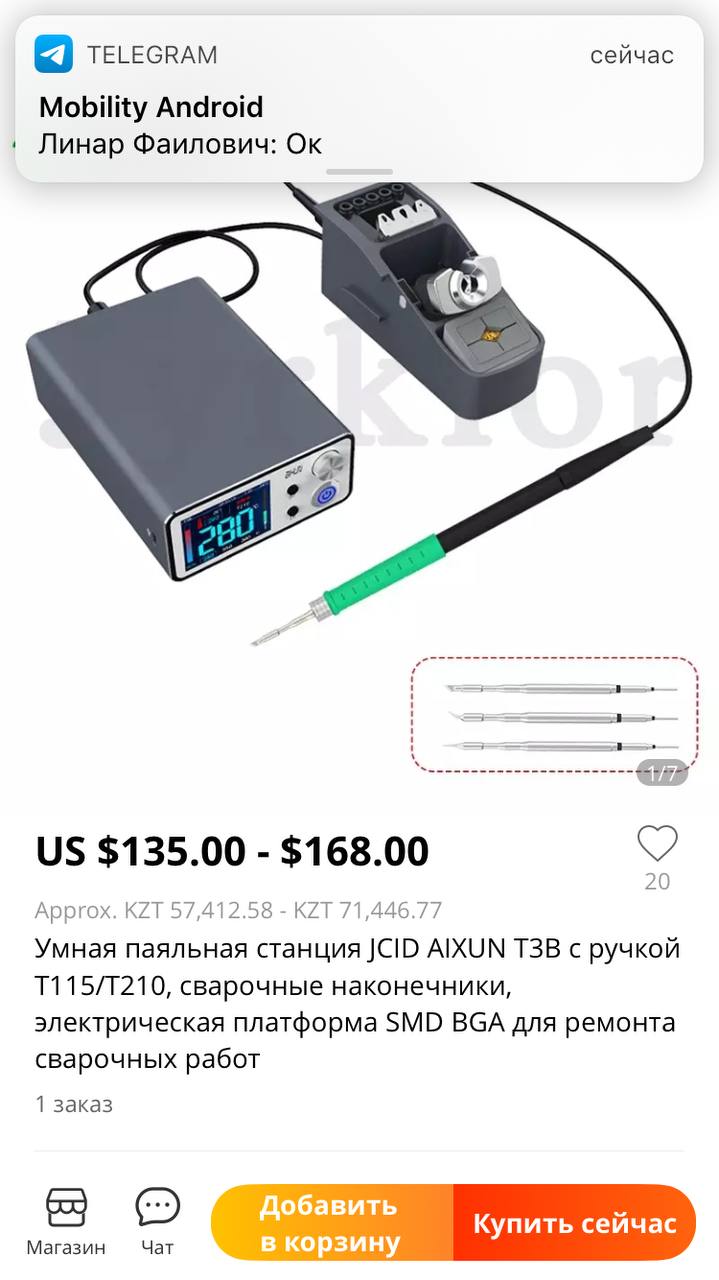
Task: Open the Telegram notification from Mobility Android
Action: pos(359,98)
